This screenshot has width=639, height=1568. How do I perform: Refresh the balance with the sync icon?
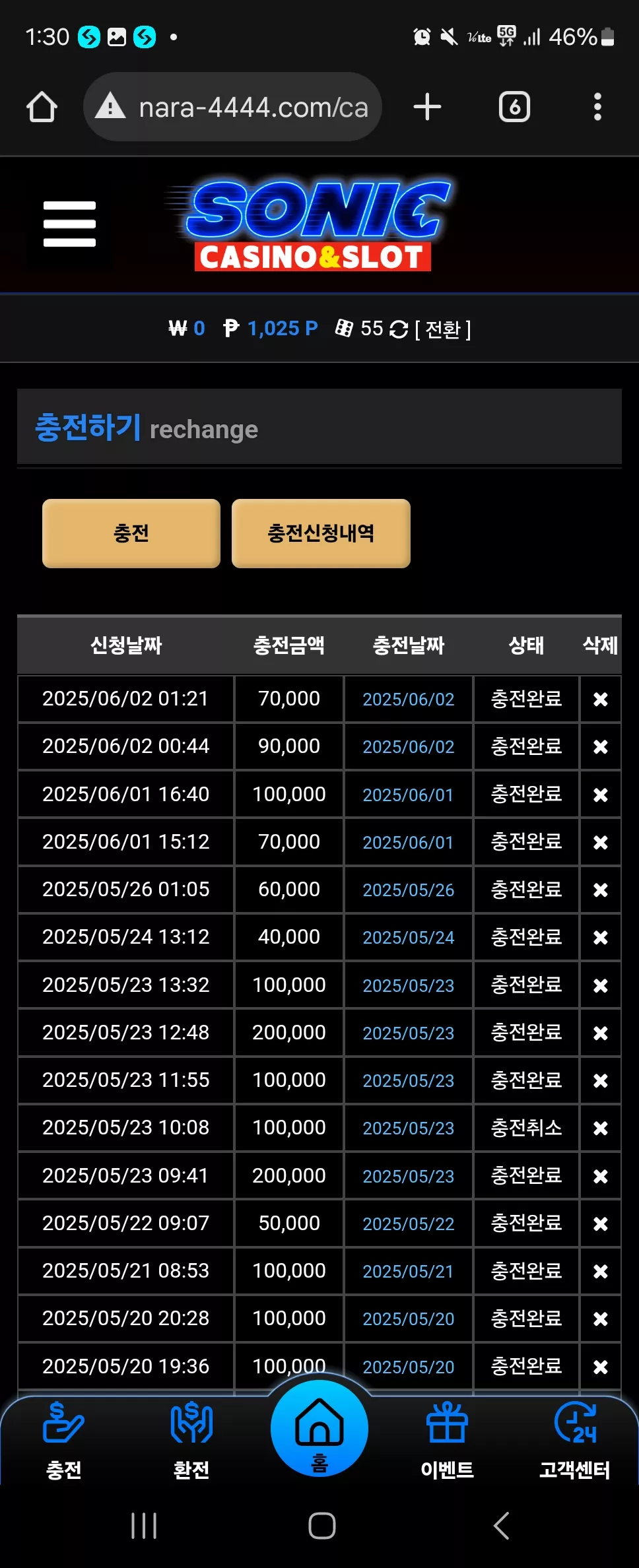click(x=399, y=329)
